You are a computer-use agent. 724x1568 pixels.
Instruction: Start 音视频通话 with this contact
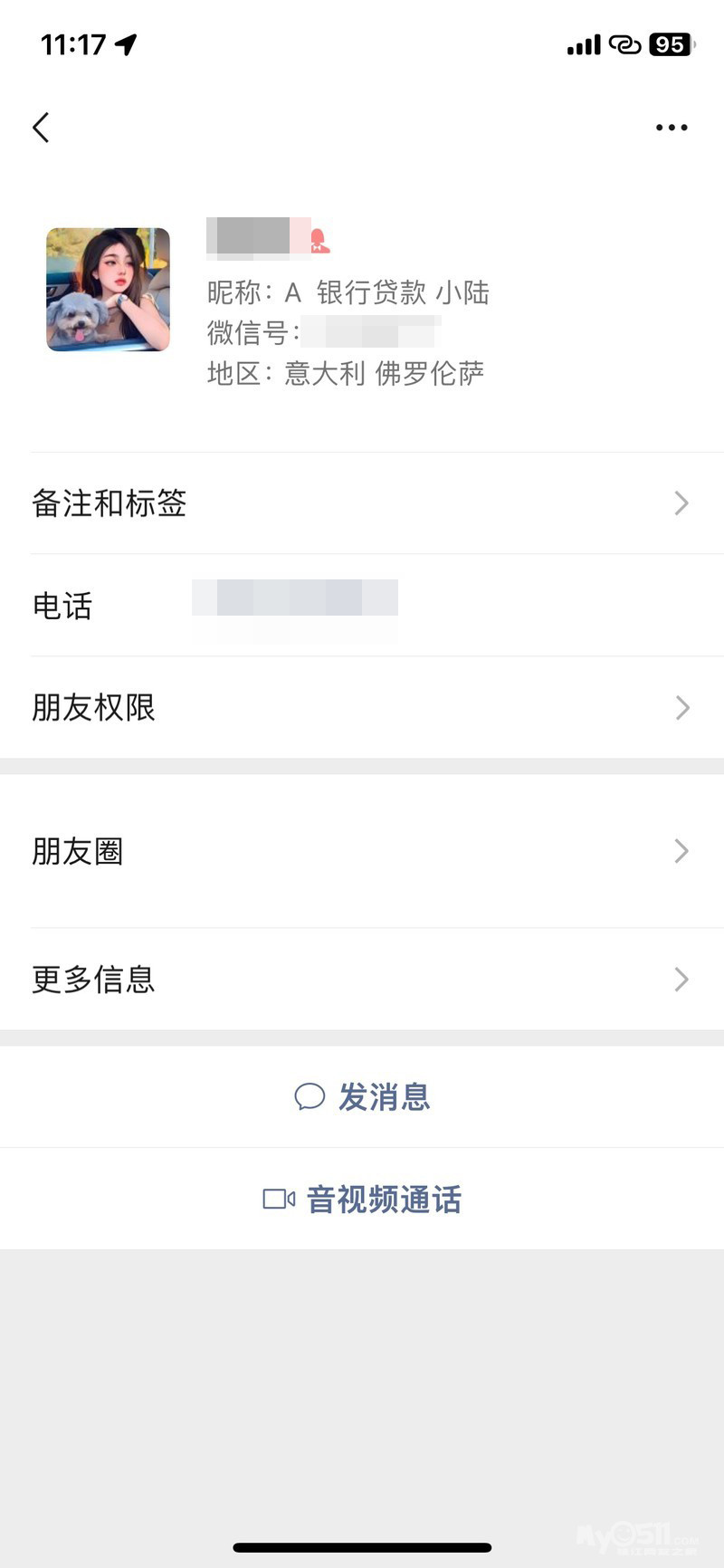[x=362, y=1200]
